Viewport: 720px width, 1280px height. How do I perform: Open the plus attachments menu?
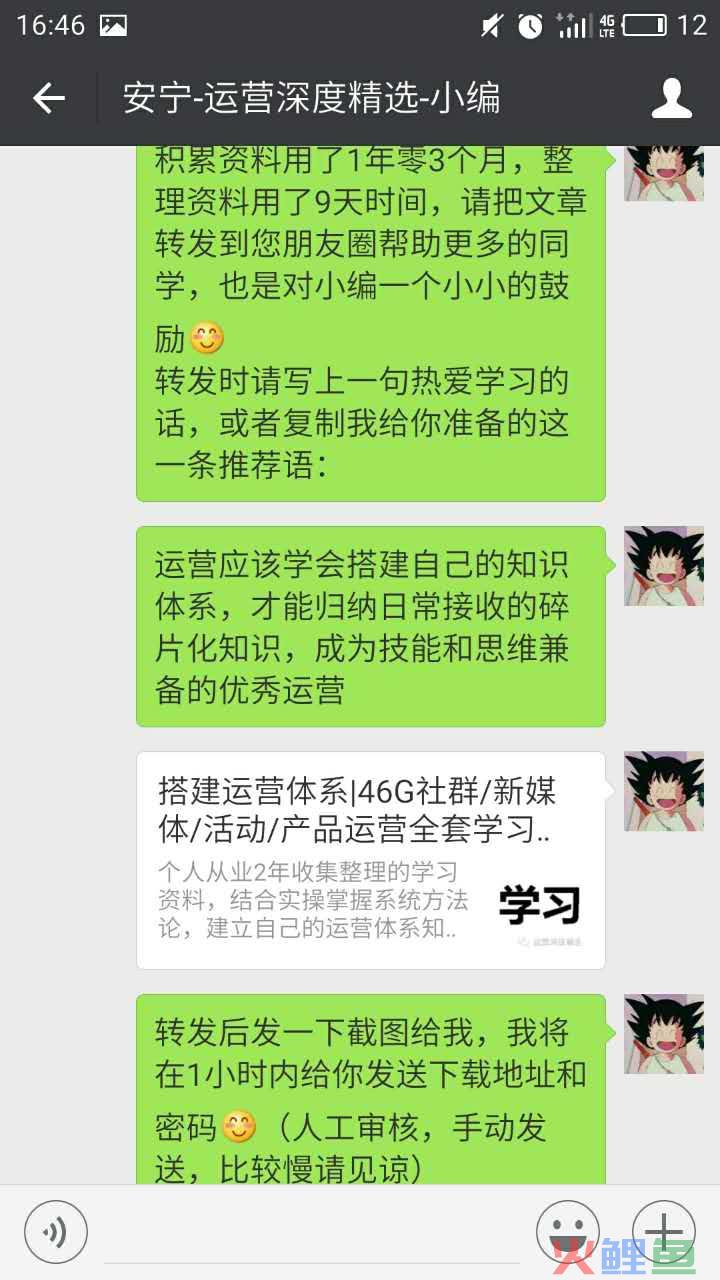[663, 1230]
